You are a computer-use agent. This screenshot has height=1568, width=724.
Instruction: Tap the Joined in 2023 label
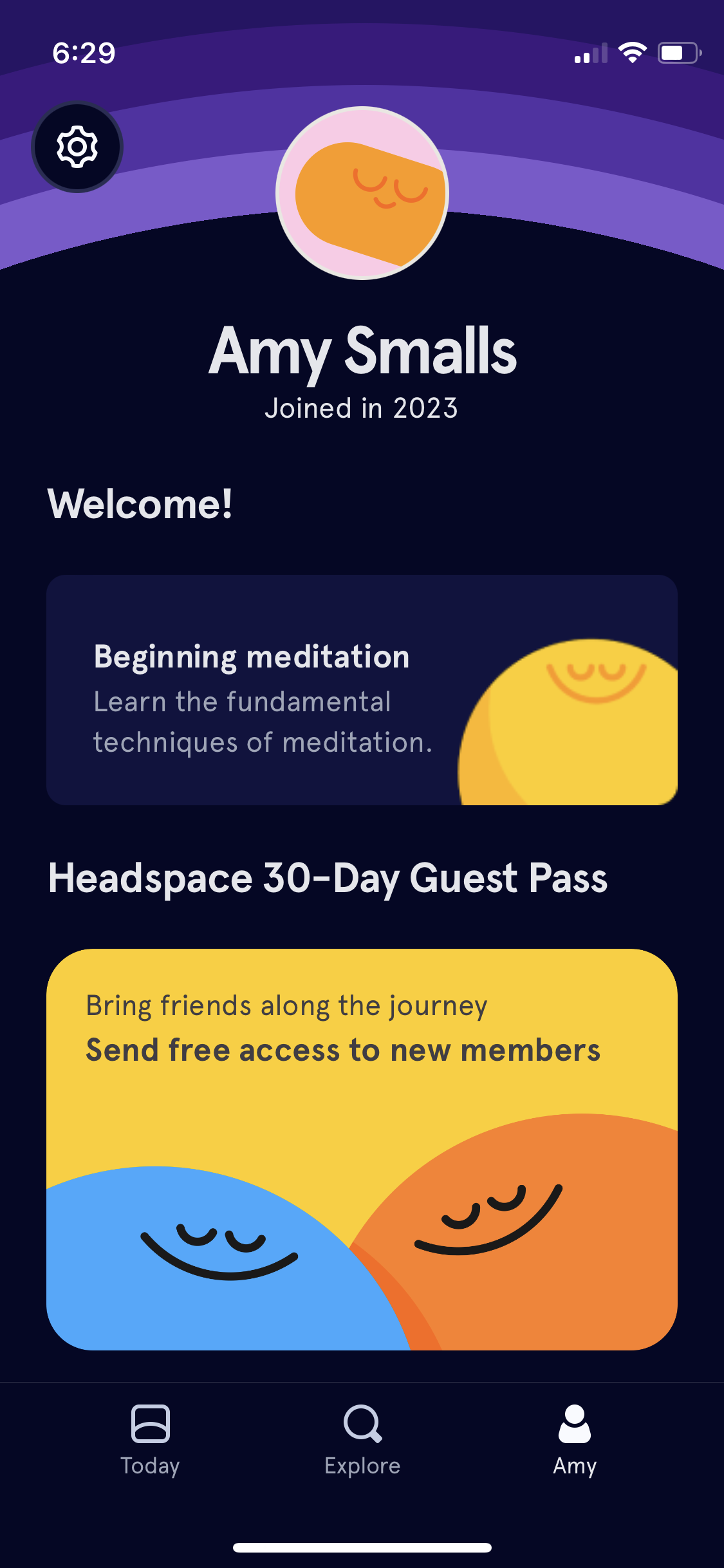point(362,408)
